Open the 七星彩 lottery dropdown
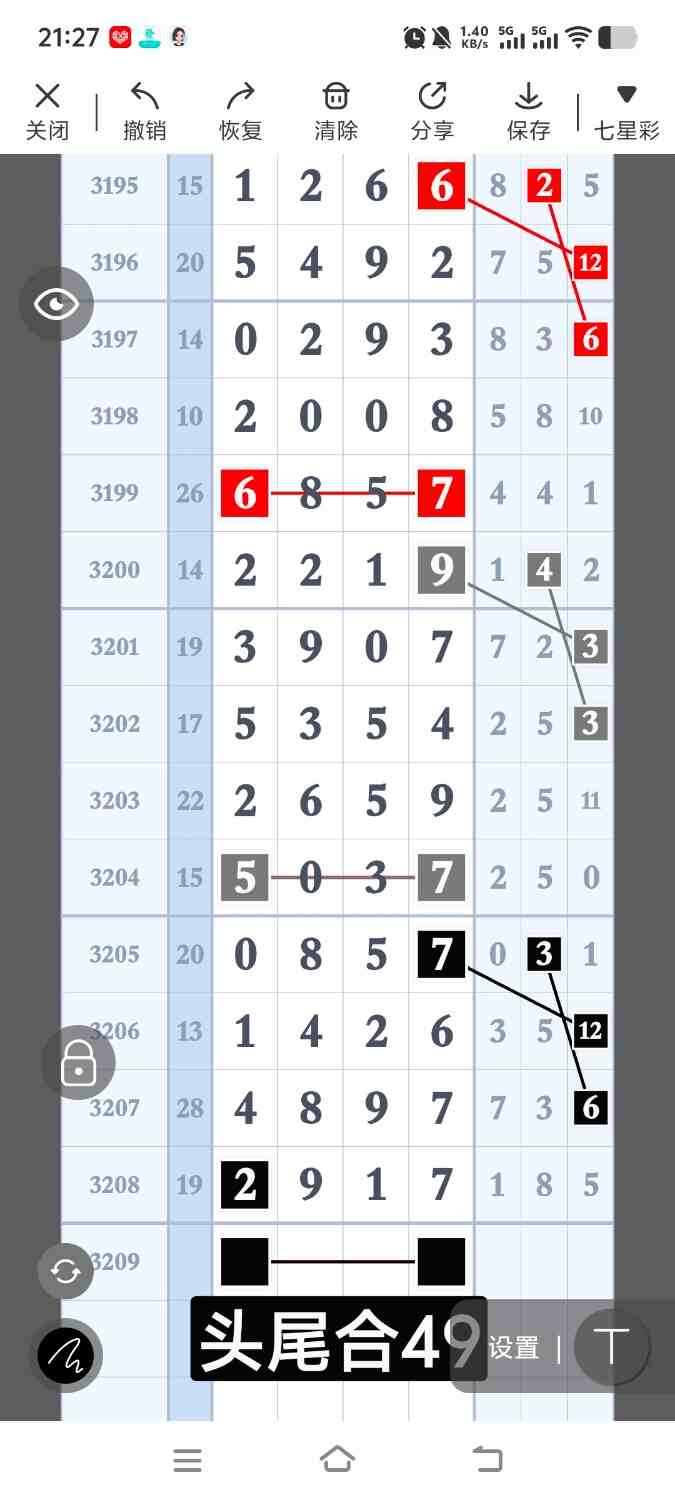This screenshot has height=1500, width=675. (x=626, y=110)
